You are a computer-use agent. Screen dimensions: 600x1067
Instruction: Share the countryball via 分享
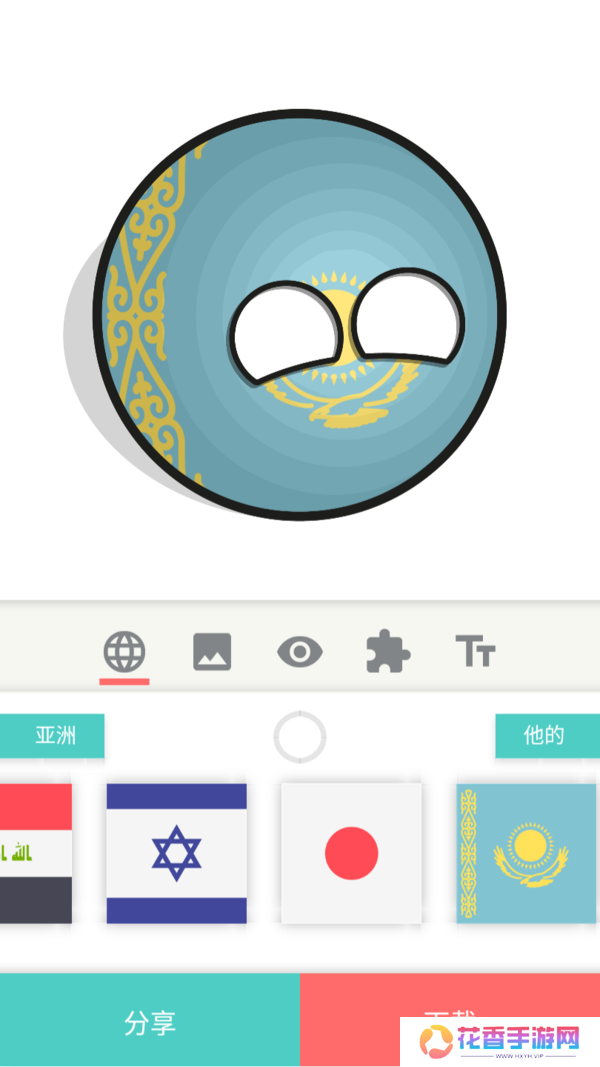pos(150,1022)
